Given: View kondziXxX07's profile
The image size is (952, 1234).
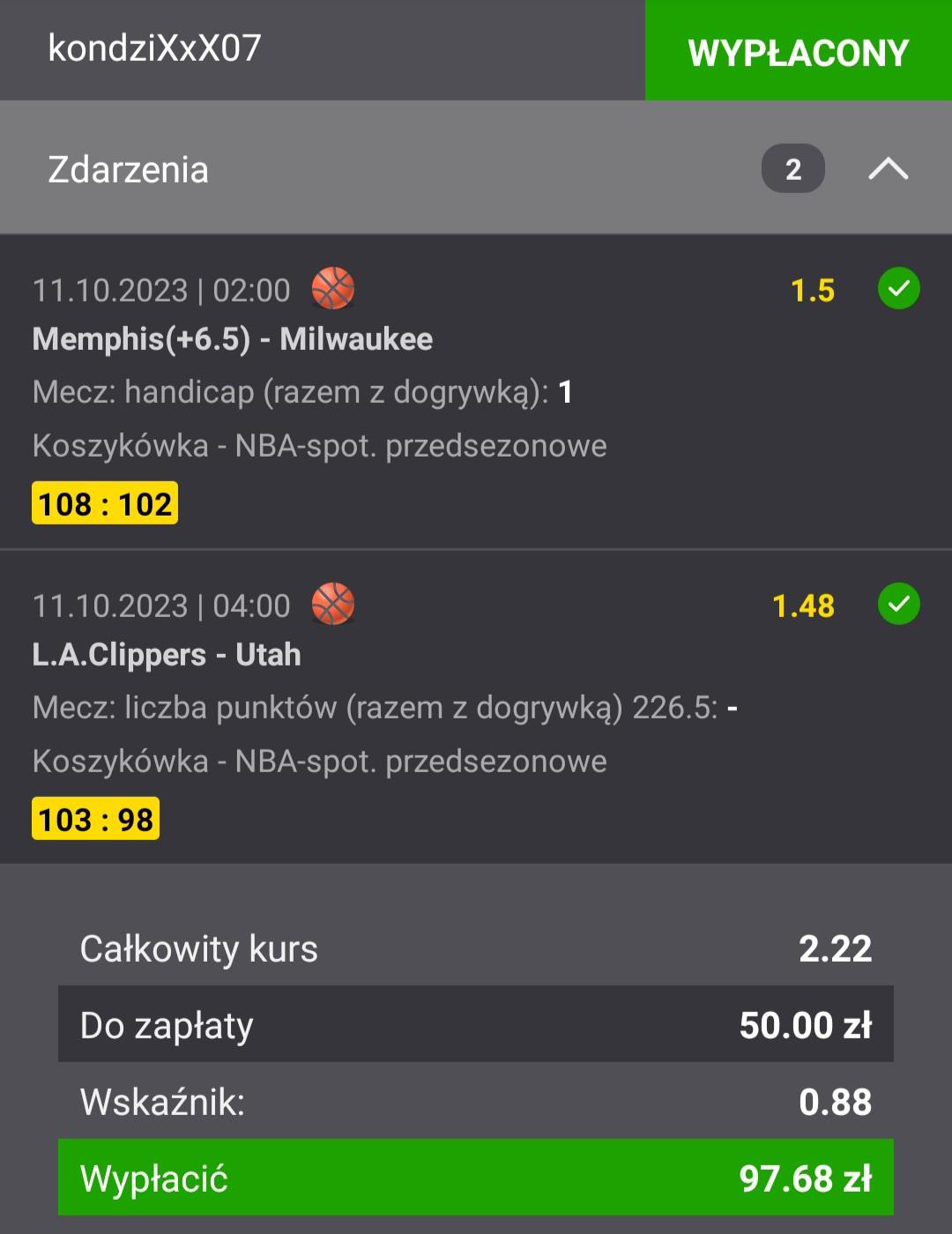Looking at the screenshot, I should click(155, 48).
